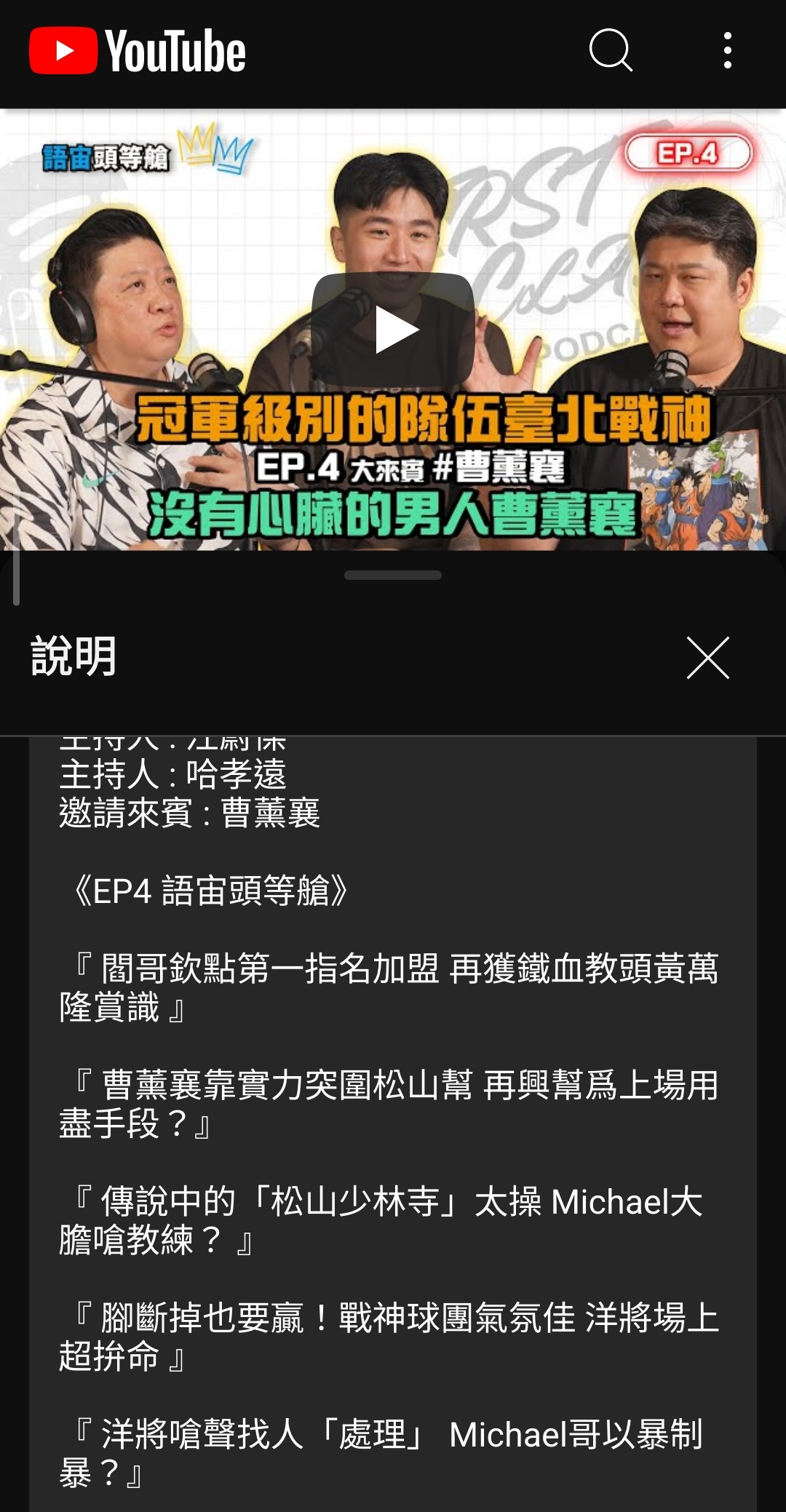Image resolution: width=786 pixels, height=1512 pixels.
Task: Open the overflow menu
Action: (x=727, y=50)
